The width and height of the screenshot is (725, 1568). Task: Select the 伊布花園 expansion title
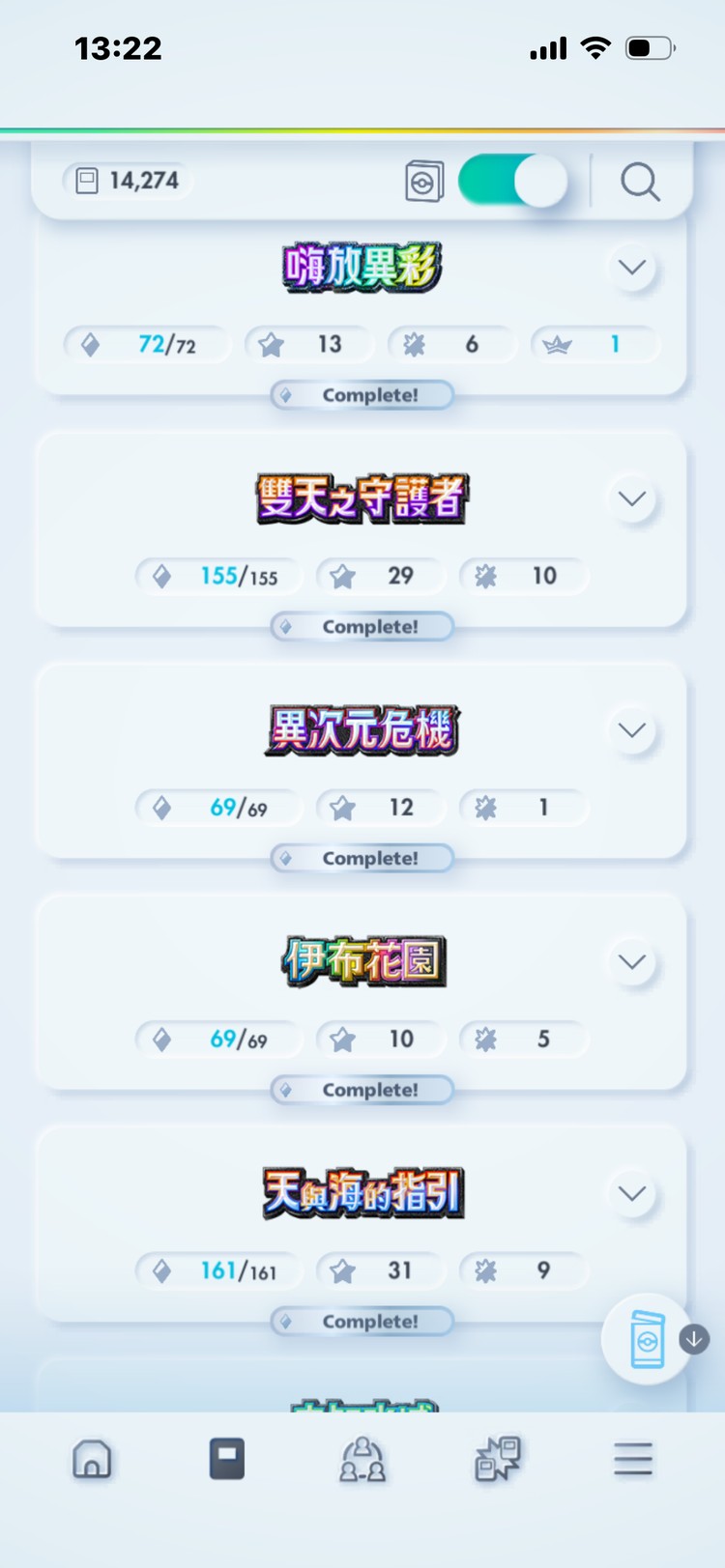click(x=361, y=961)
